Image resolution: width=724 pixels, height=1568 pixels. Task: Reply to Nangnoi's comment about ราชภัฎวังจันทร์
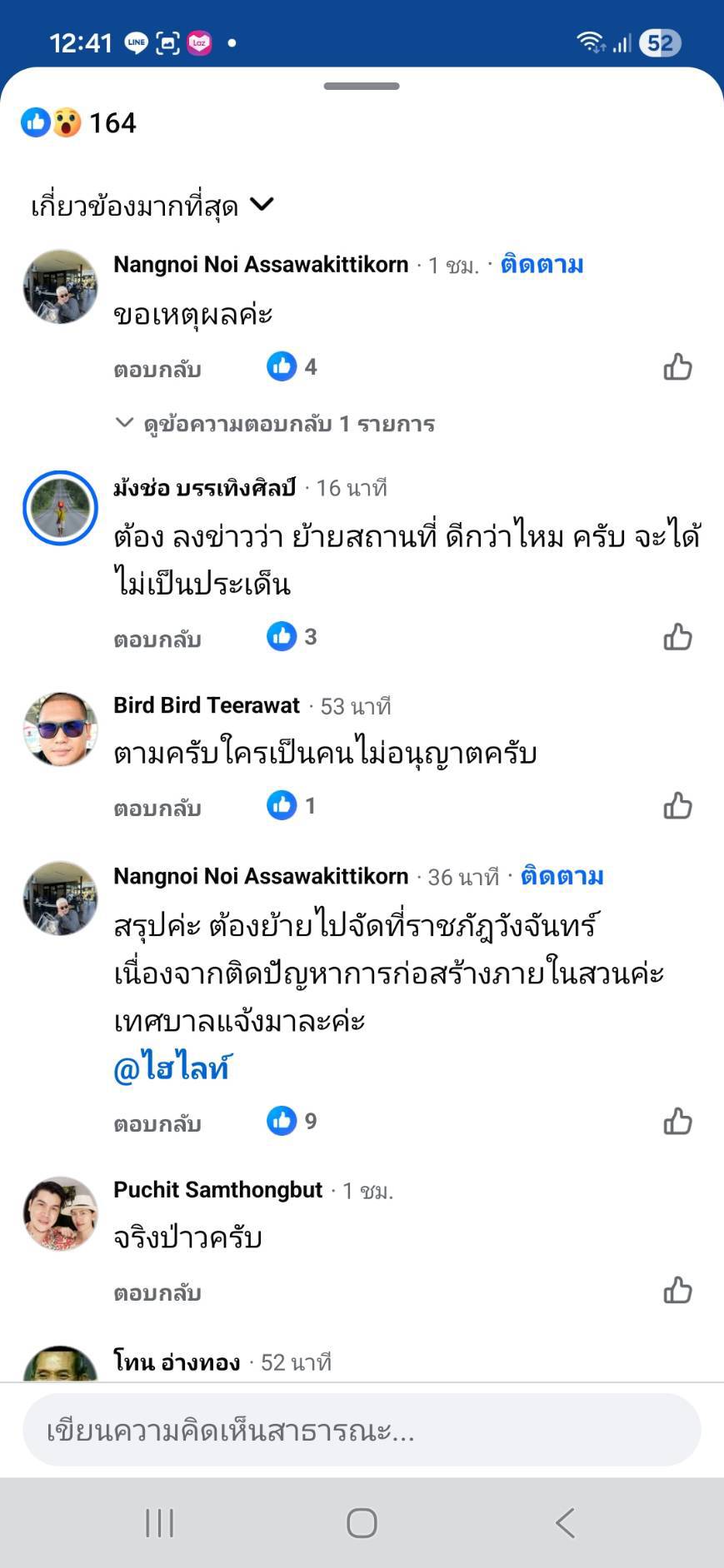point(157,1123)
